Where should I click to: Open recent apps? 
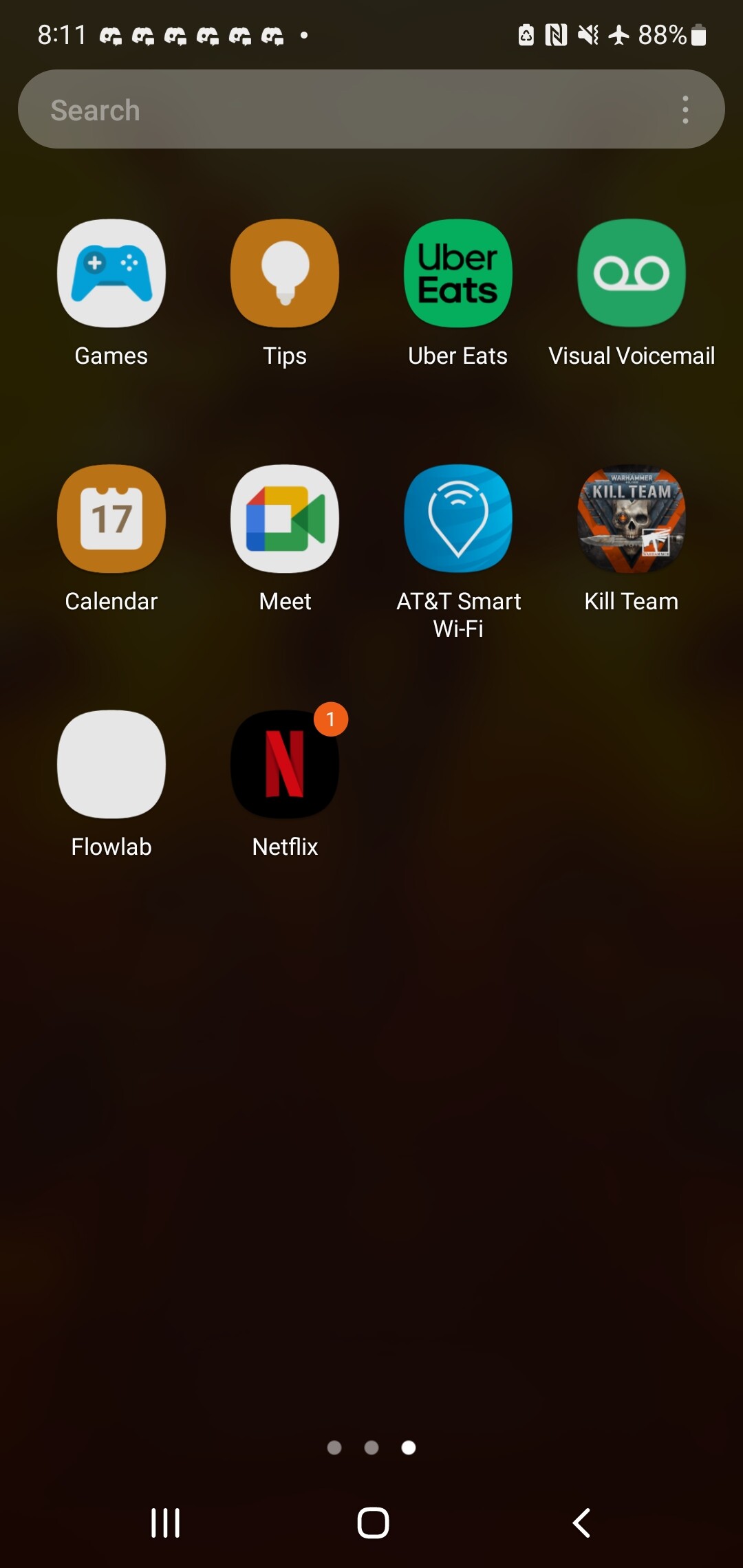(x=165, y=1523)
